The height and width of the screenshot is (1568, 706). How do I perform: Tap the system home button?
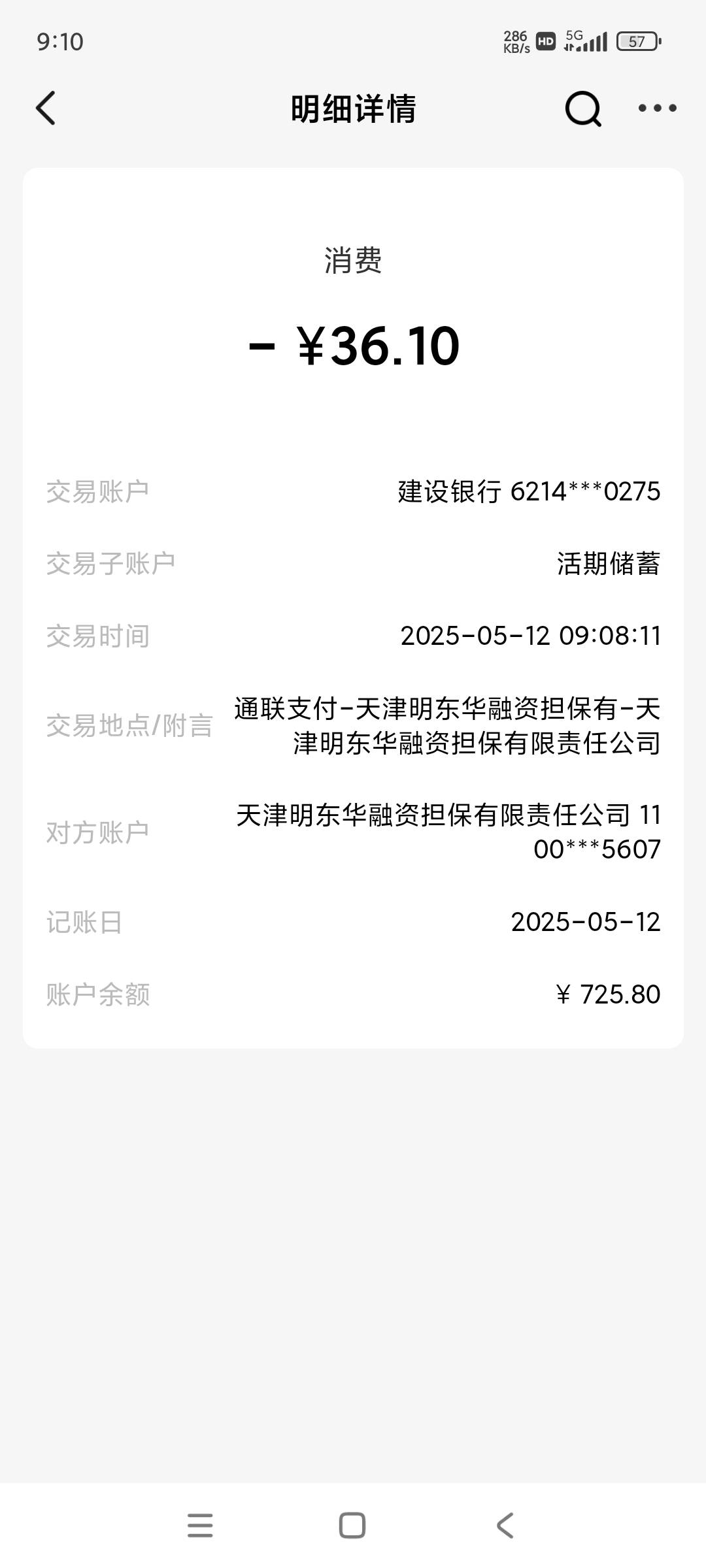pos(352,1526)
